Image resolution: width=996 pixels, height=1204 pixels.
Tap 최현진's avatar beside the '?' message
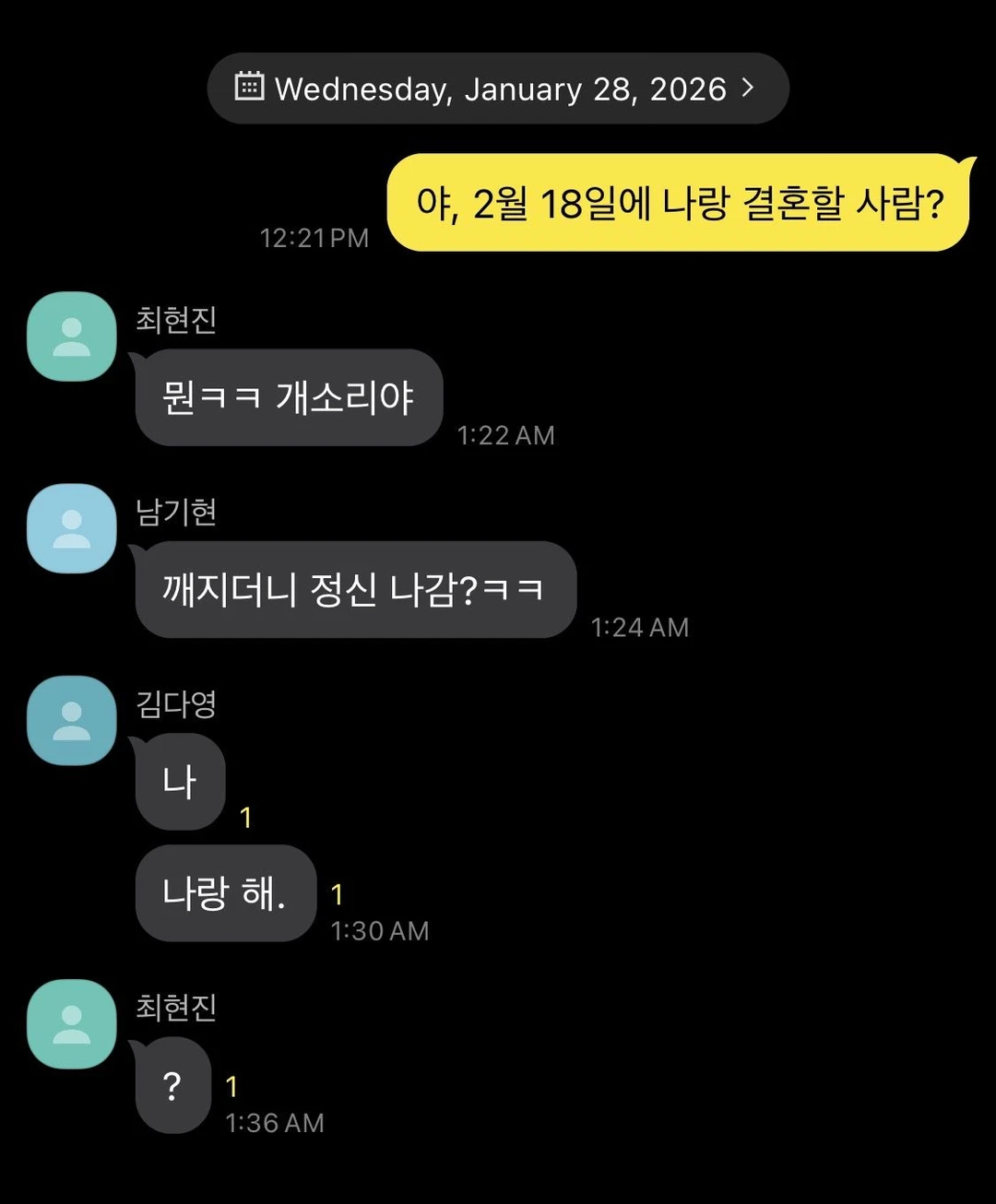tap(72, 1023)
